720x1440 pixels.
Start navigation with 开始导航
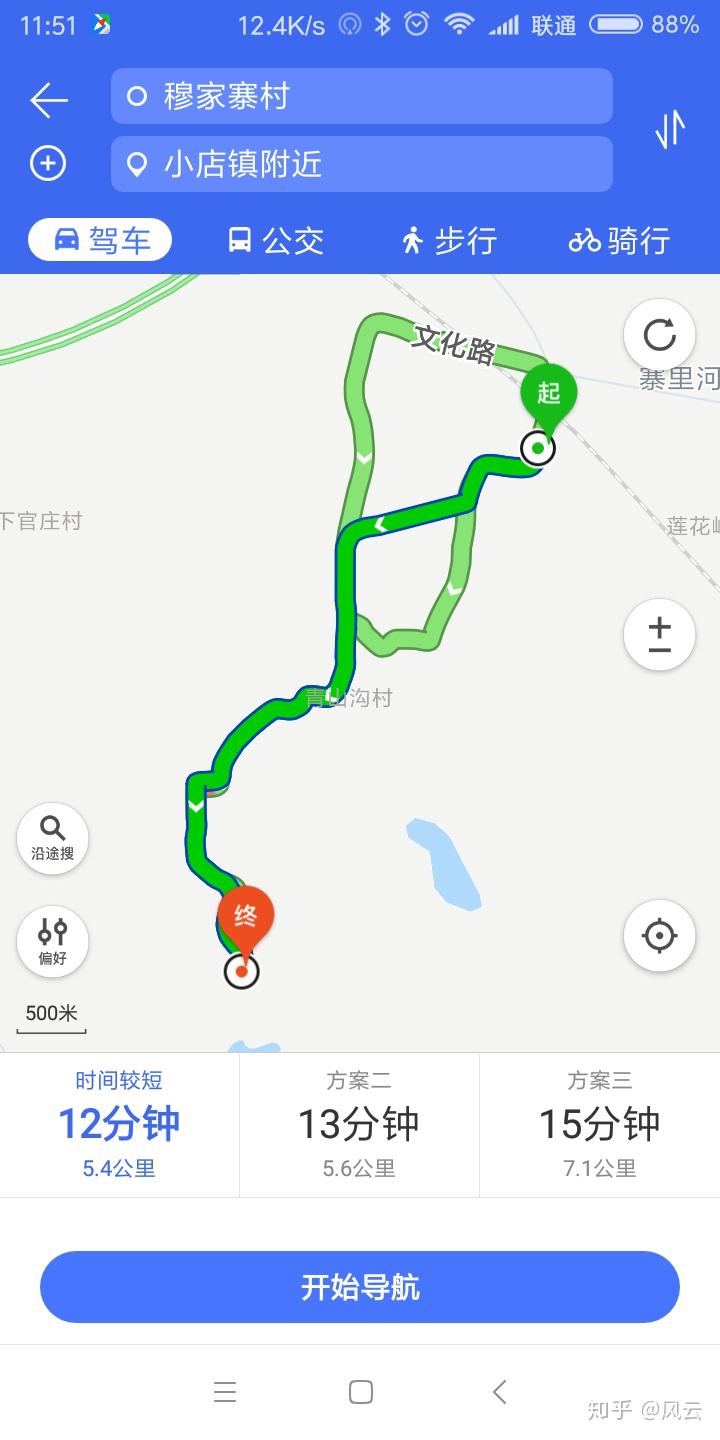[360, 1287]
